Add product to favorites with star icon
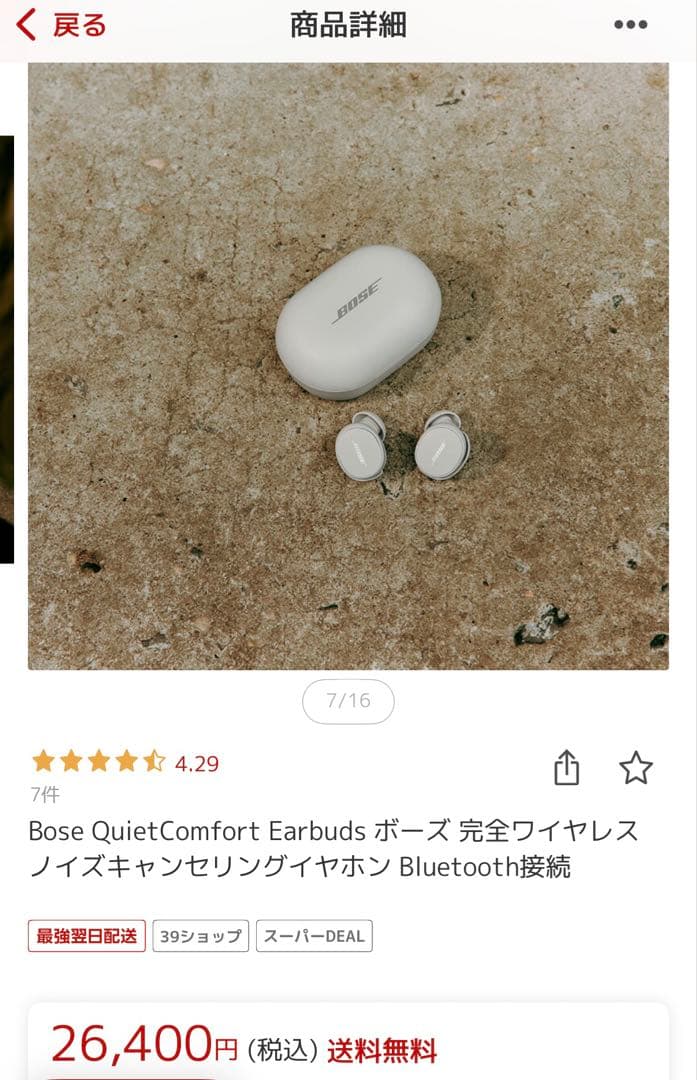The image size is (697, 1080). pos(635,768)
